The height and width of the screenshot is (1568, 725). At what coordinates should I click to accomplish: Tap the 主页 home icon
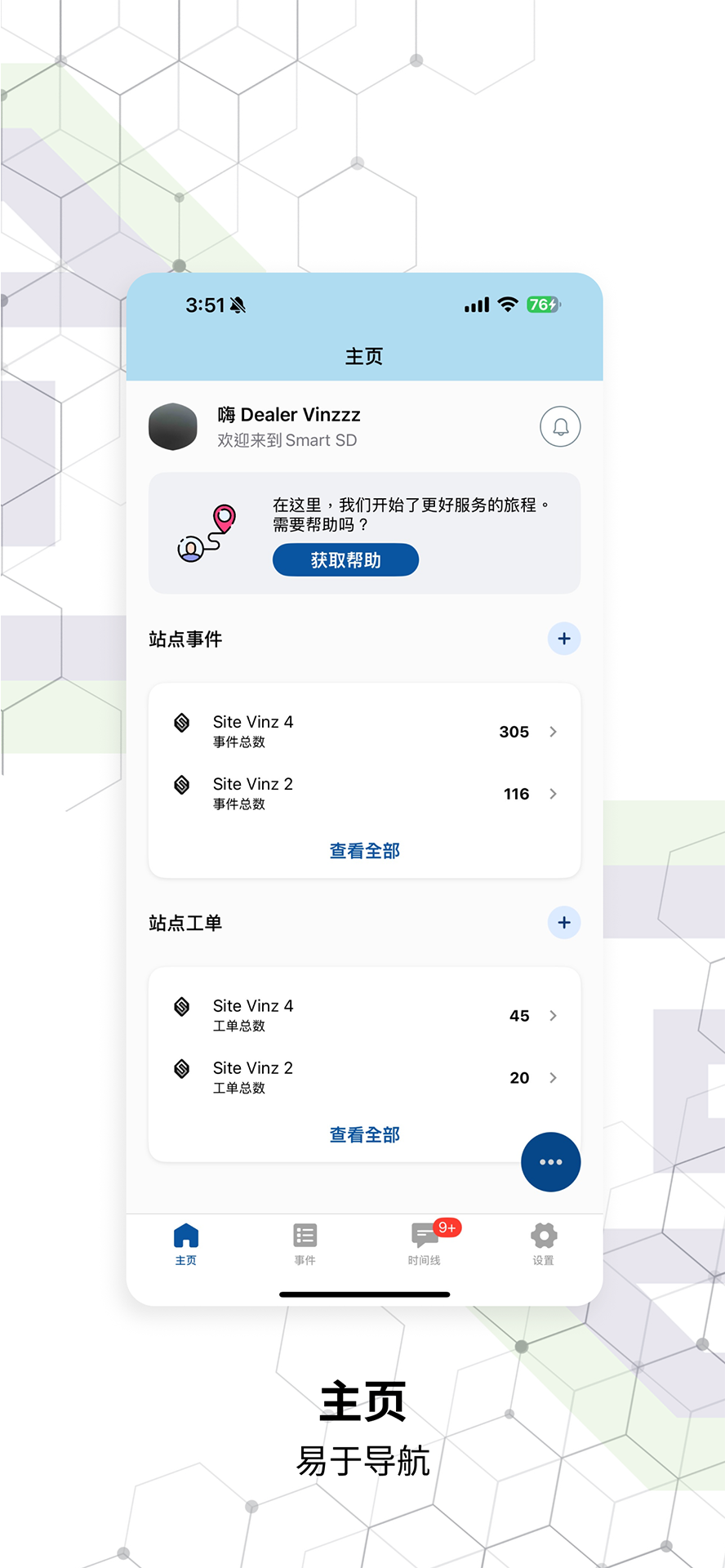pos(185,1236)
